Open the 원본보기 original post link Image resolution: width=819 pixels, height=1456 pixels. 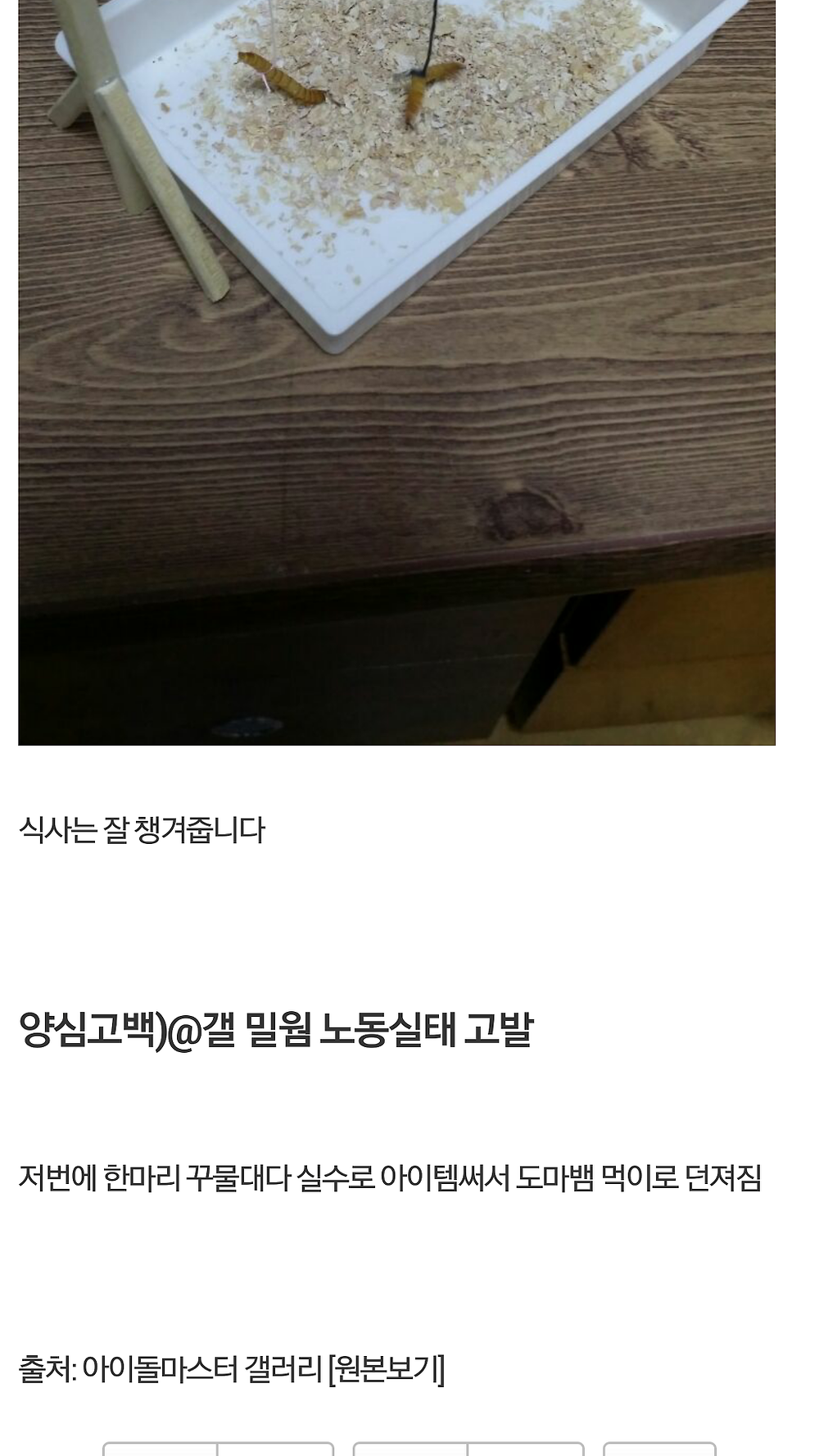[x=386, y=1369]
